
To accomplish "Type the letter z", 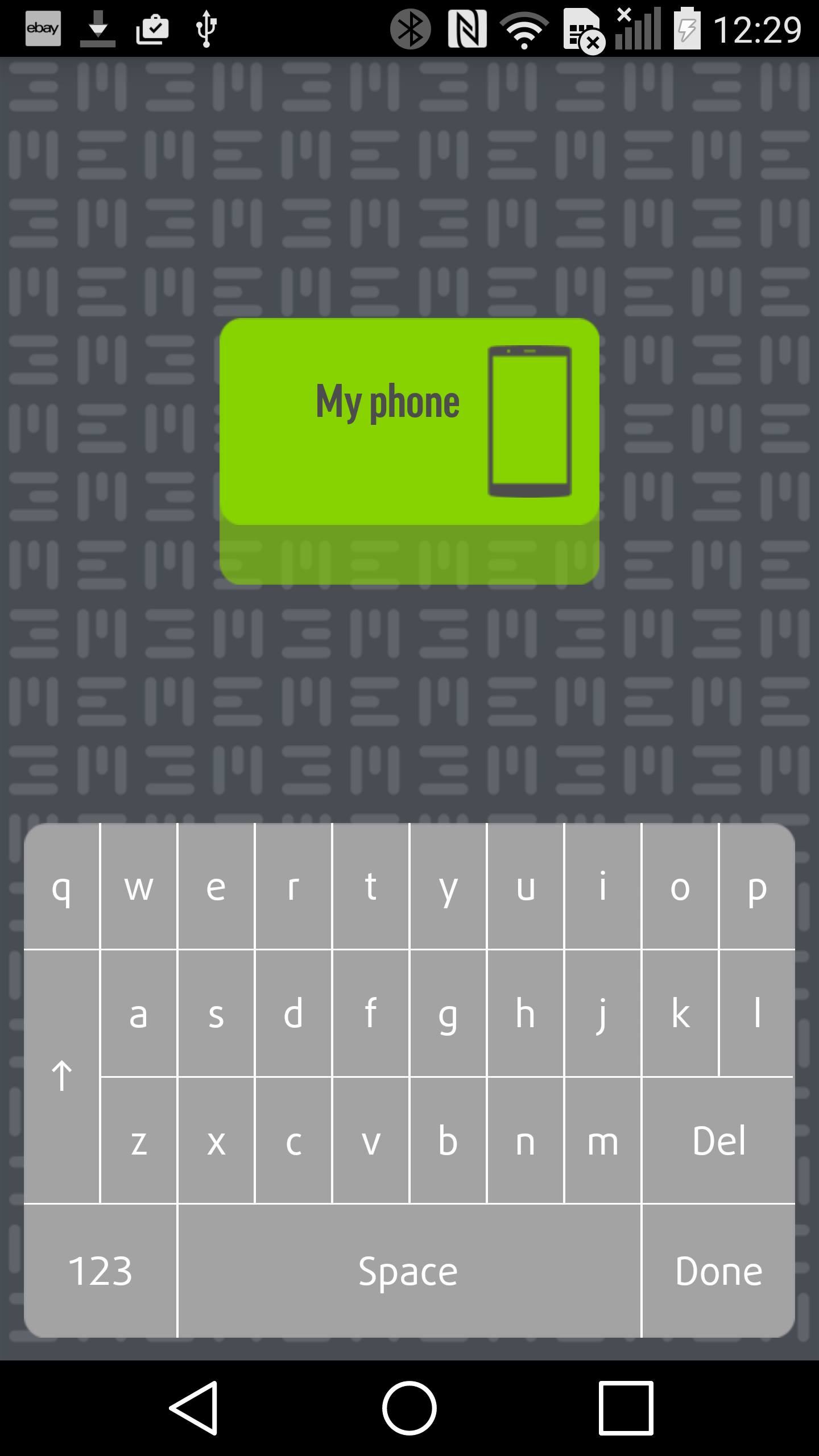I will pyautogui.click(x=139, y=1140).
